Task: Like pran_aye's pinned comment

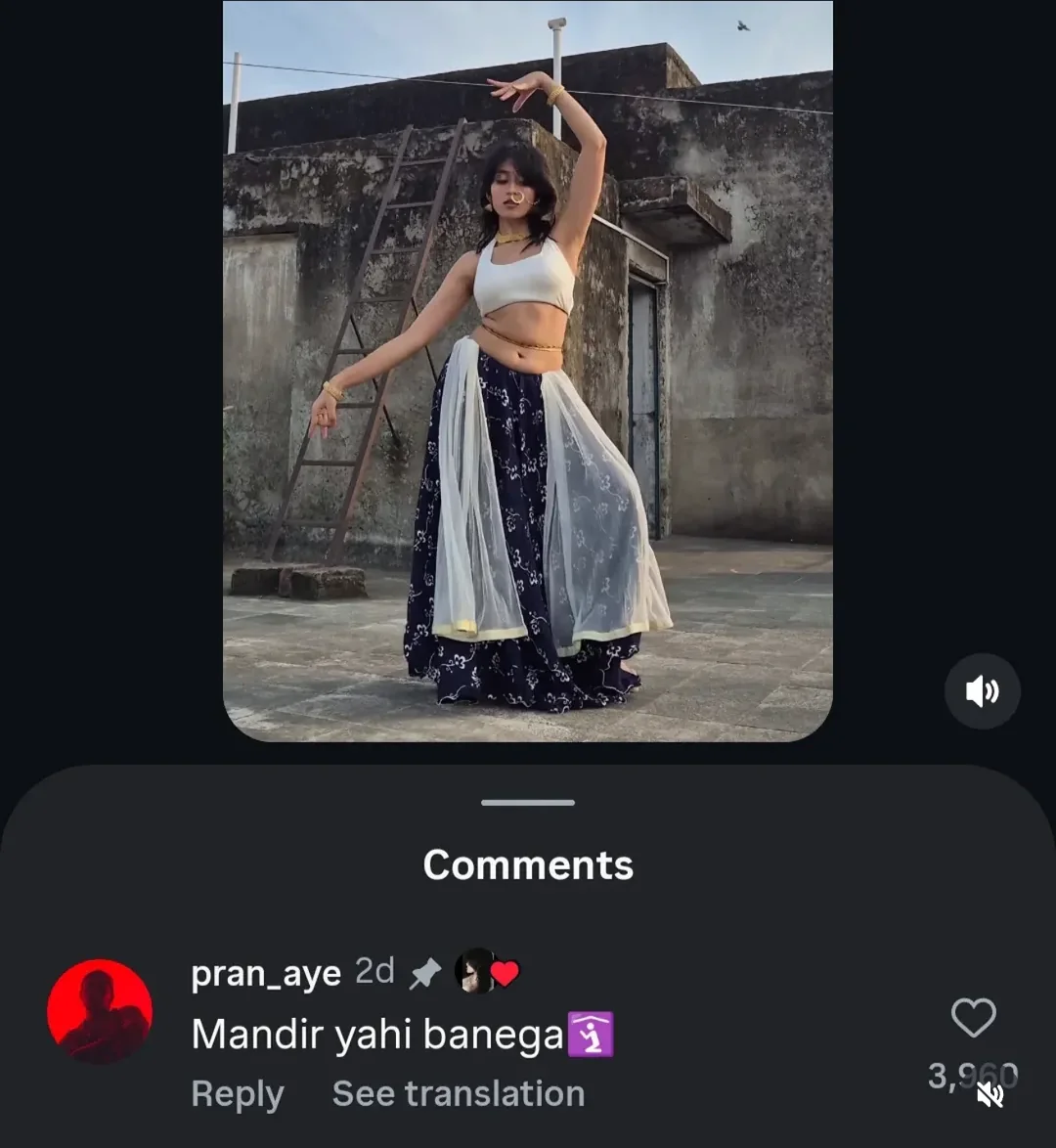Action: pos(973,1018)
